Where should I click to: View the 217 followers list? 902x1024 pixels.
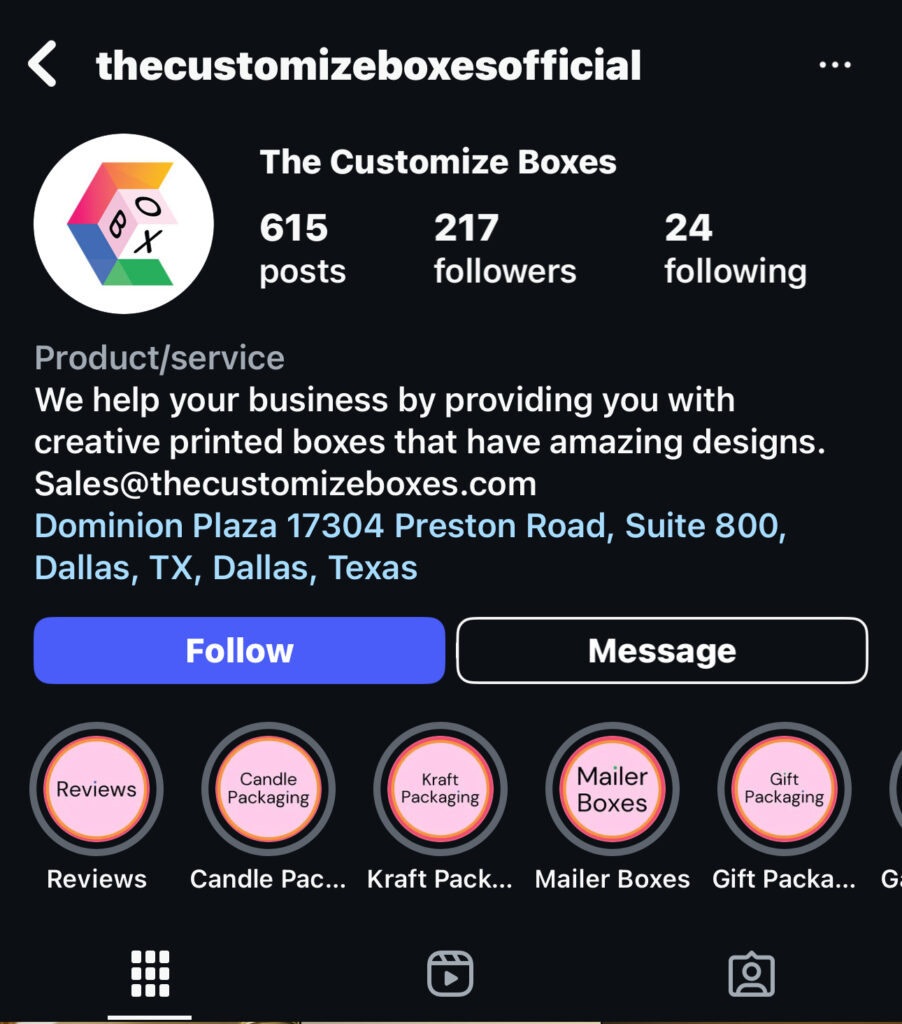504,249
